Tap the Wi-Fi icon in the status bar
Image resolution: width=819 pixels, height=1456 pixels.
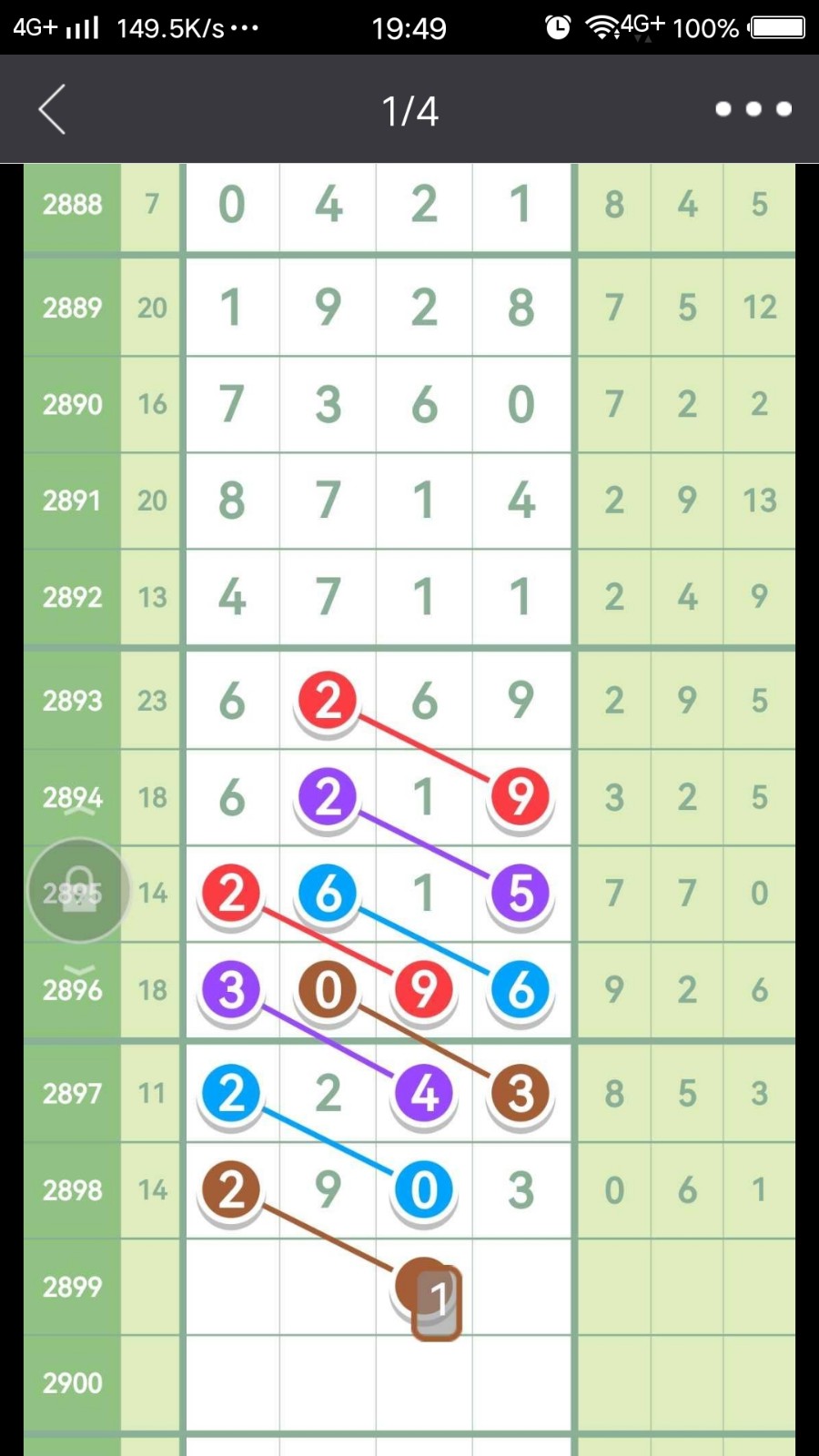(602, 27)
